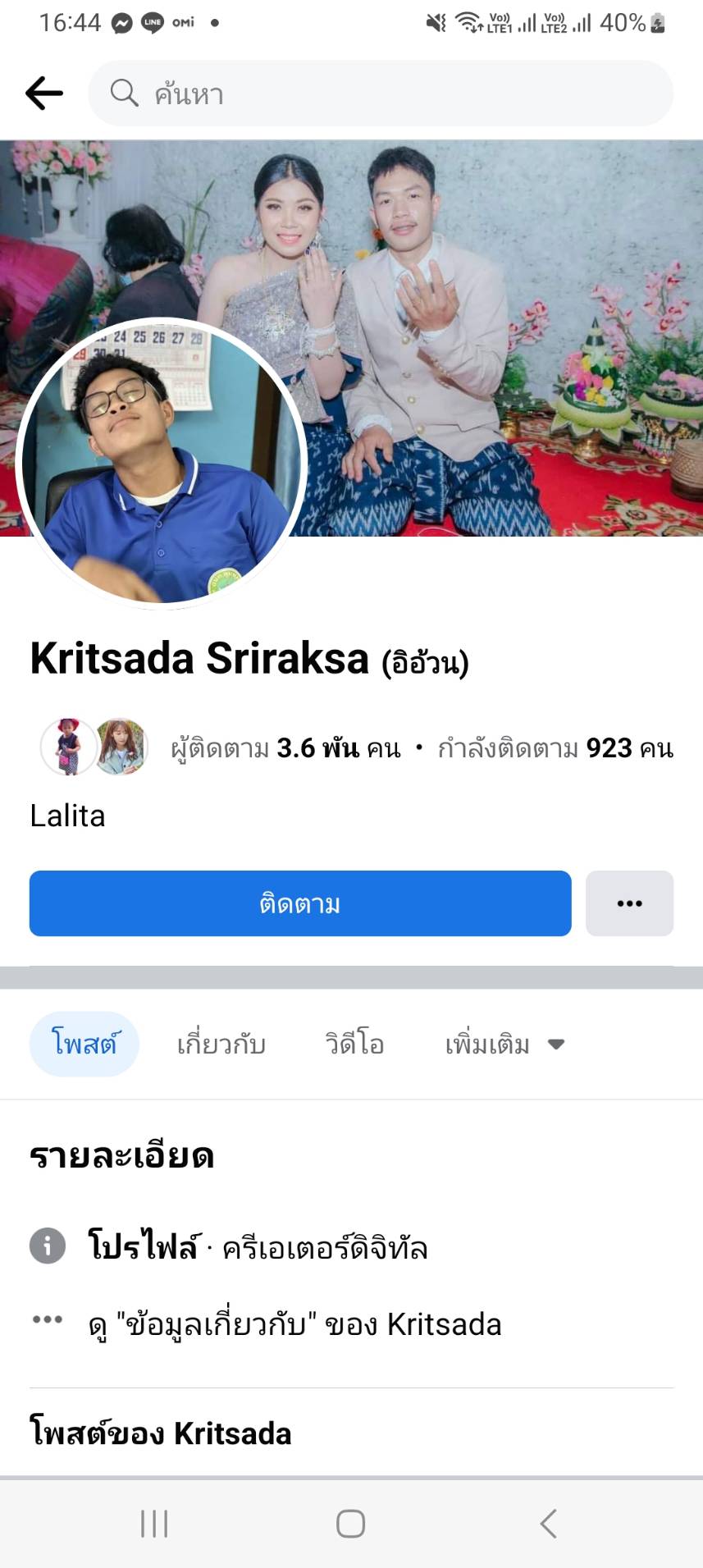703x1568 pixels.
Task: View Kritsada's profile picture
Action: coord(162,464)
